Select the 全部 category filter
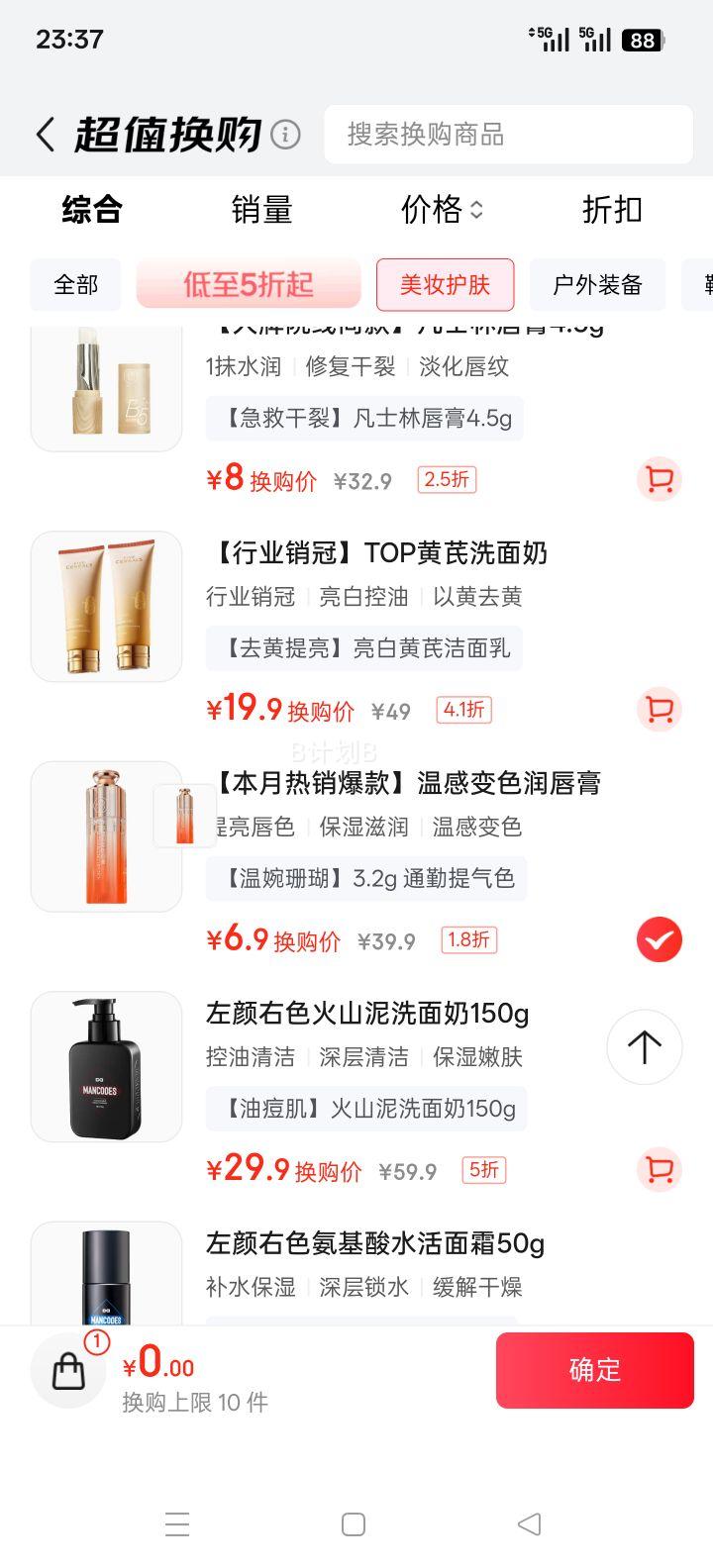The width and height of the screenshot is (713, 1568). coord(75,285)
